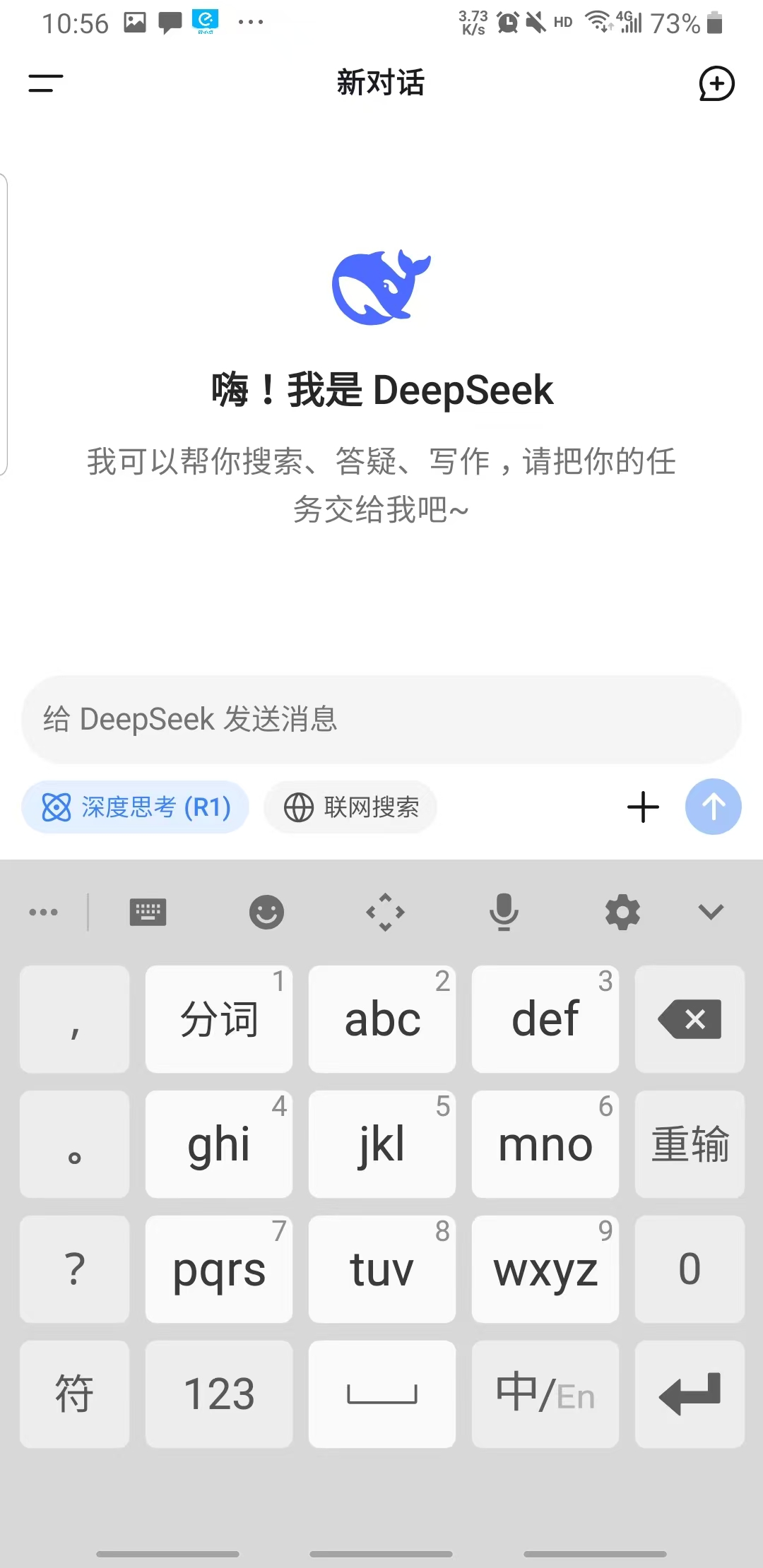Open the keyboard's three-dot more options
763x1568 pixels.
pos(43,912)
